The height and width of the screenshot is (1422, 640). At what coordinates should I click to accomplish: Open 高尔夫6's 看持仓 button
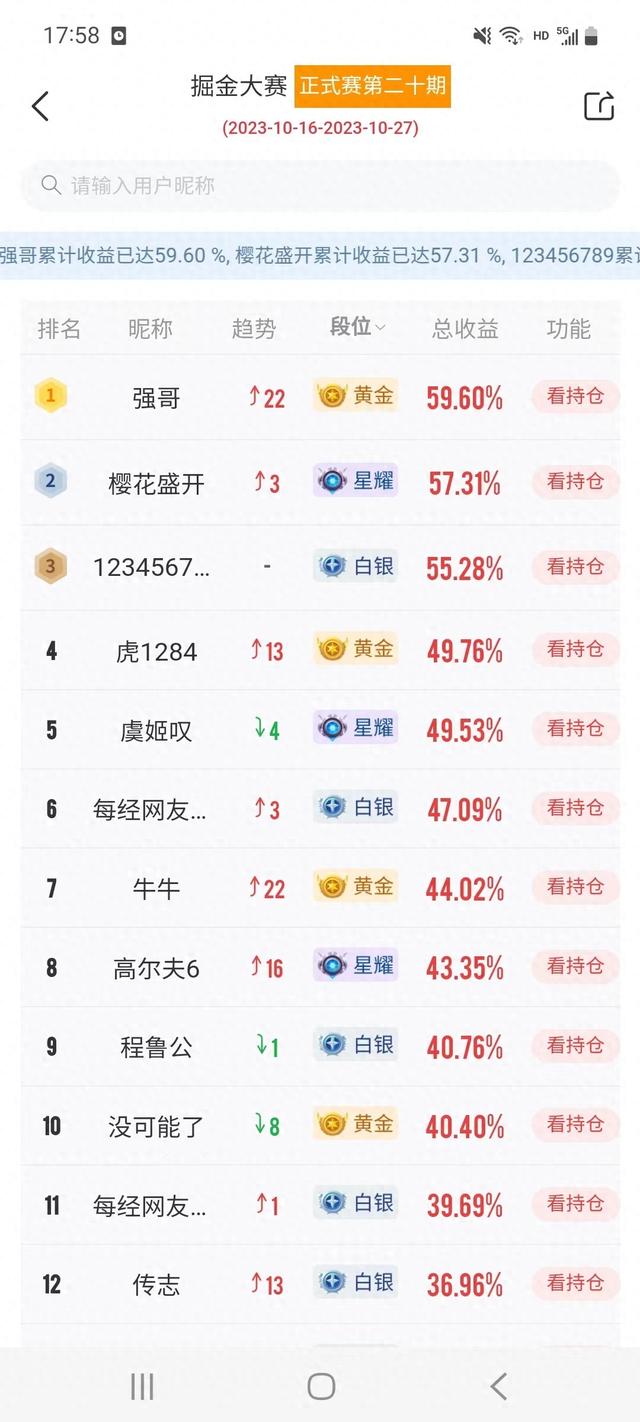point(575,965)
